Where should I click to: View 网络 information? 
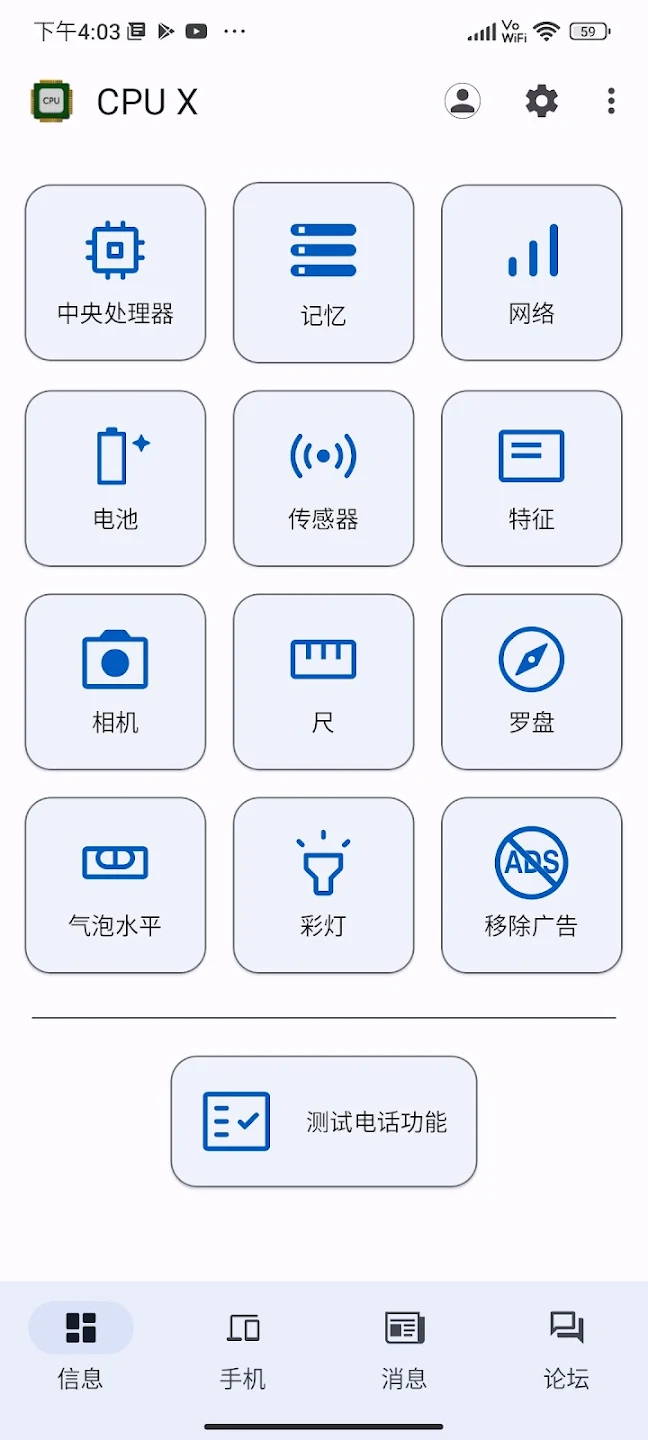(x=532, y=272)
